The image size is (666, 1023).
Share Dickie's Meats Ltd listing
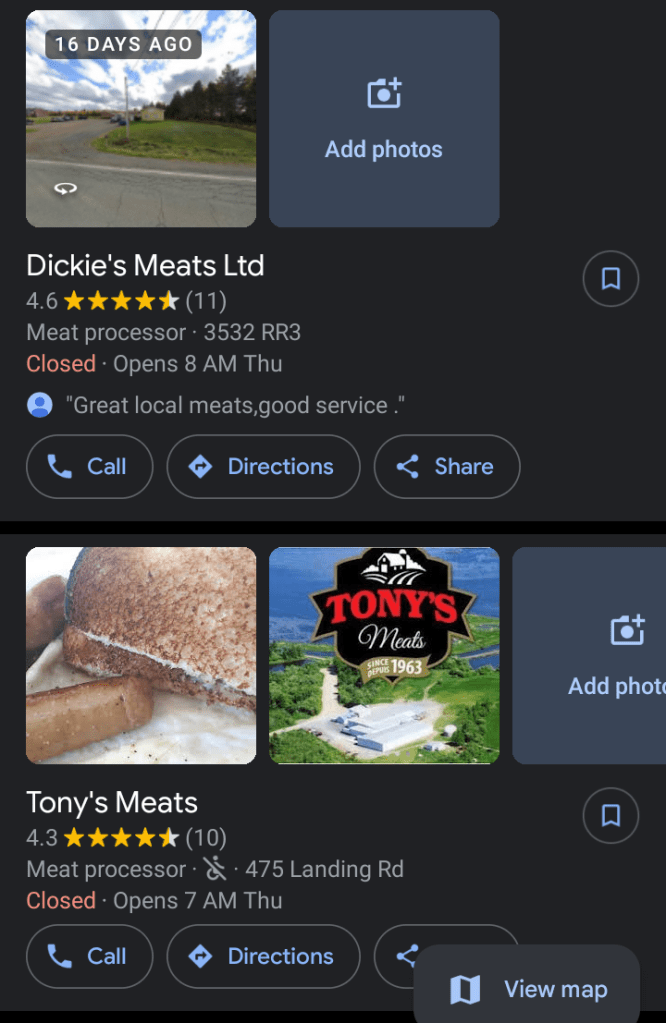447,466
